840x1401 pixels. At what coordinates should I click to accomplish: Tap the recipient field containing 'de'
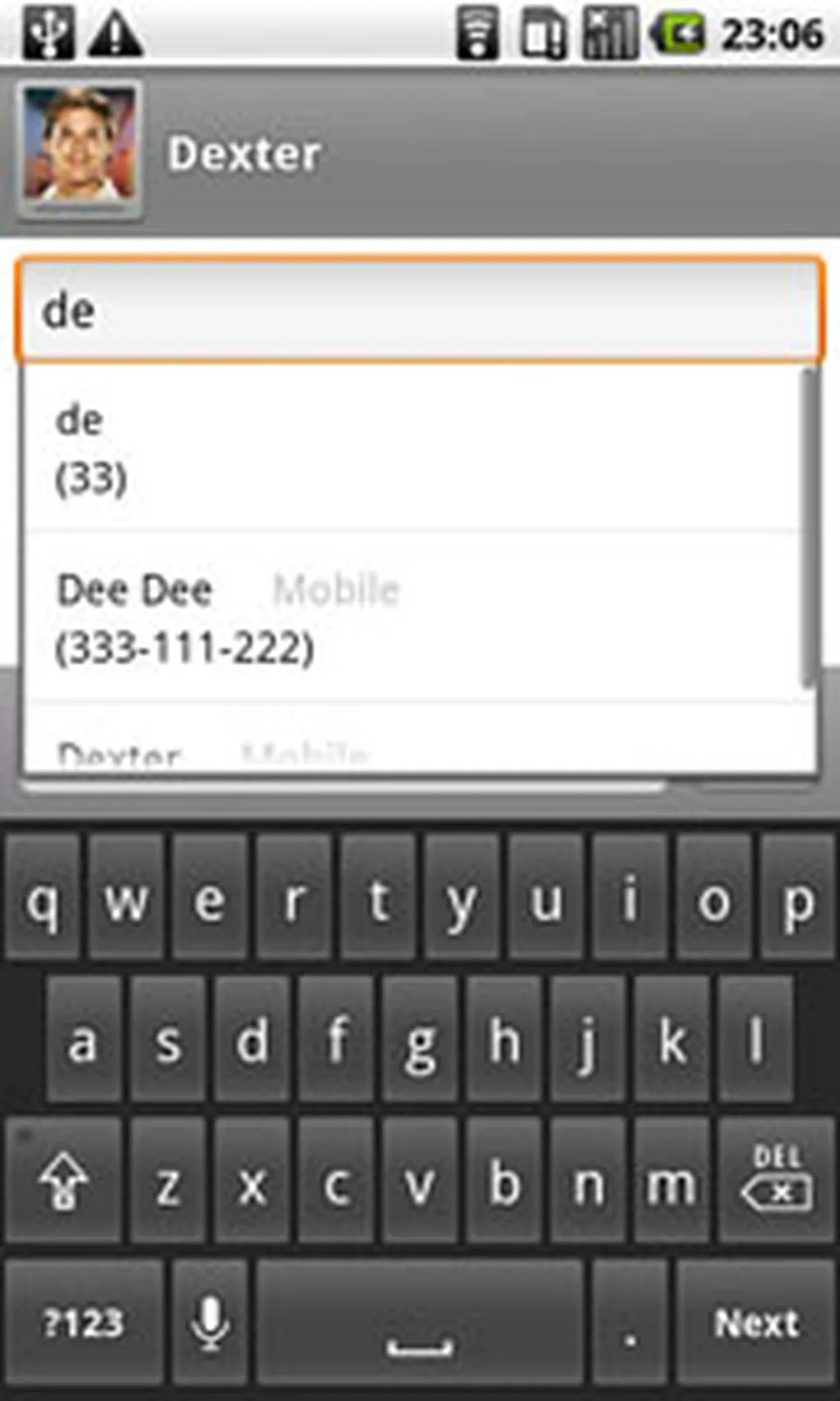[x=418, y=311]
